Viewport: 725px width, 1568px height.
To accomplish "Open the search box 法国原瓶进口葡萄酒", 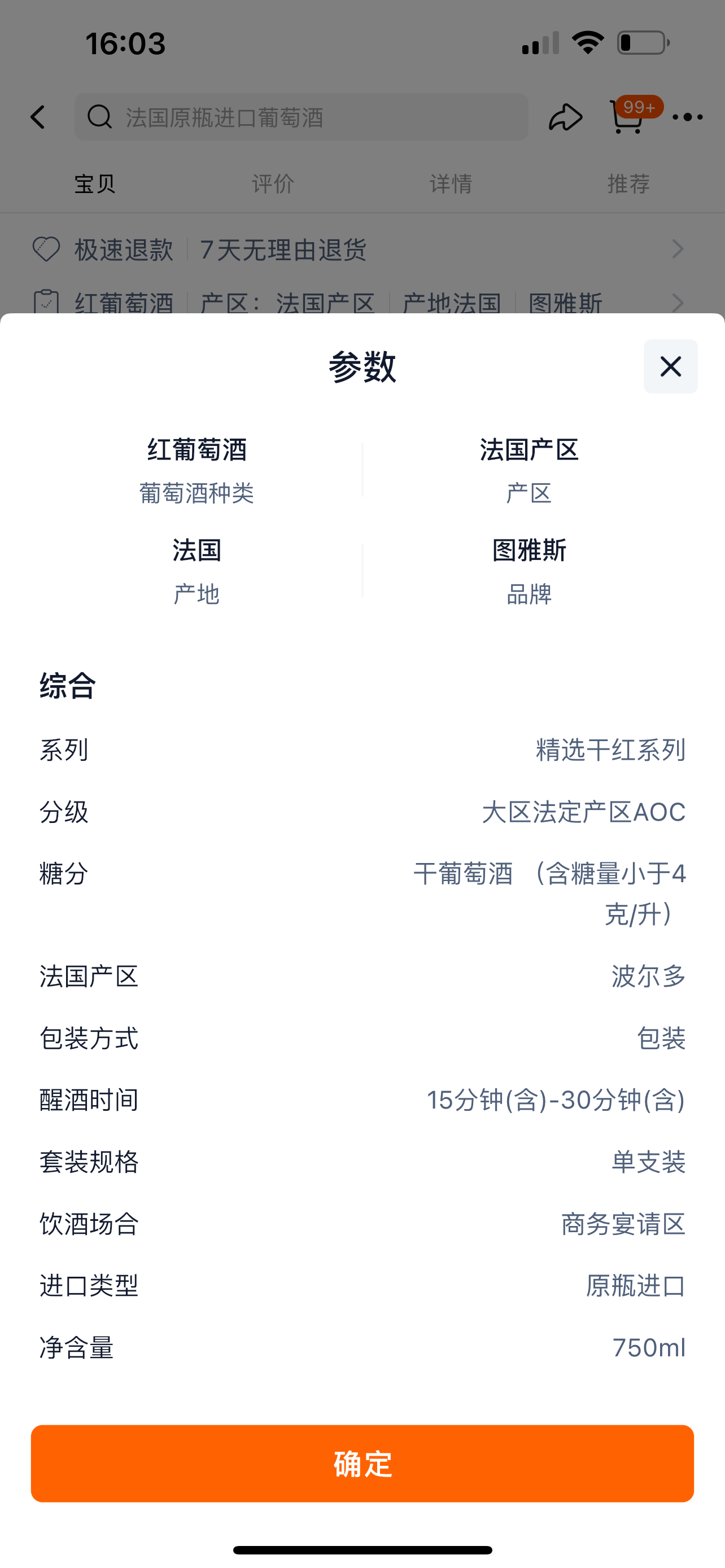I will coord(301,117).
